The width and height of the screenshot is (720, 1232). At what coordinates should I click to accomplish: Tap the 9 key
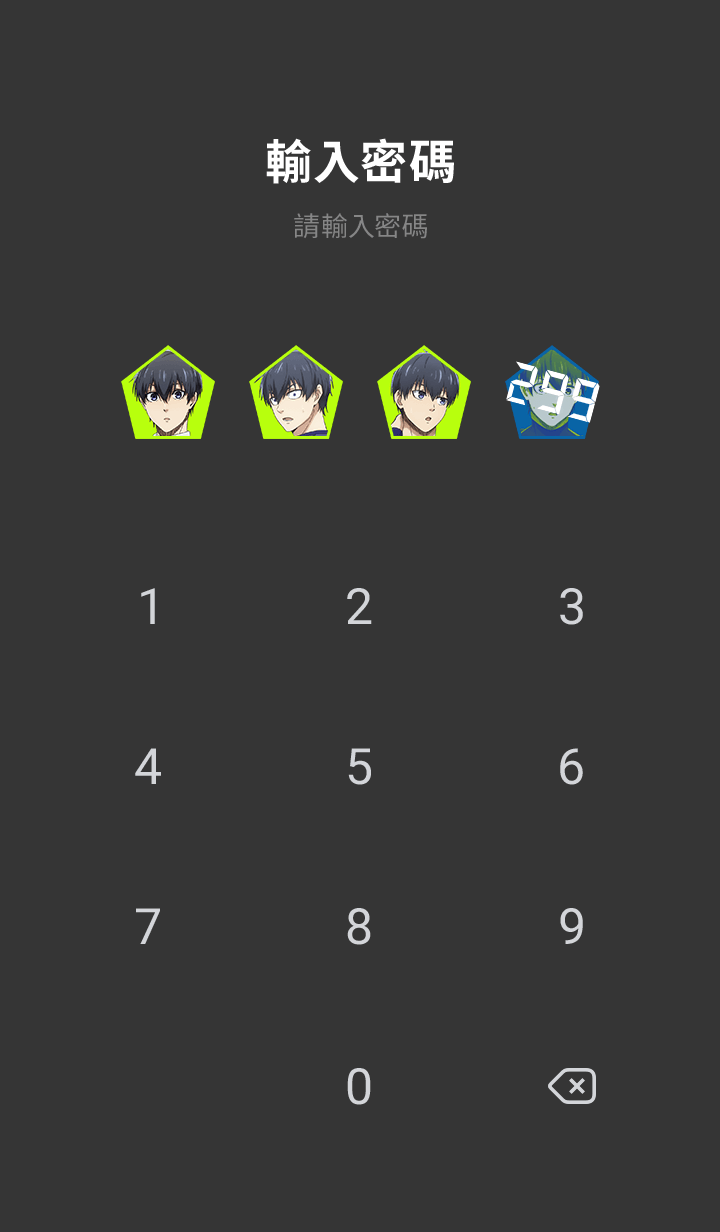[571, 927]
